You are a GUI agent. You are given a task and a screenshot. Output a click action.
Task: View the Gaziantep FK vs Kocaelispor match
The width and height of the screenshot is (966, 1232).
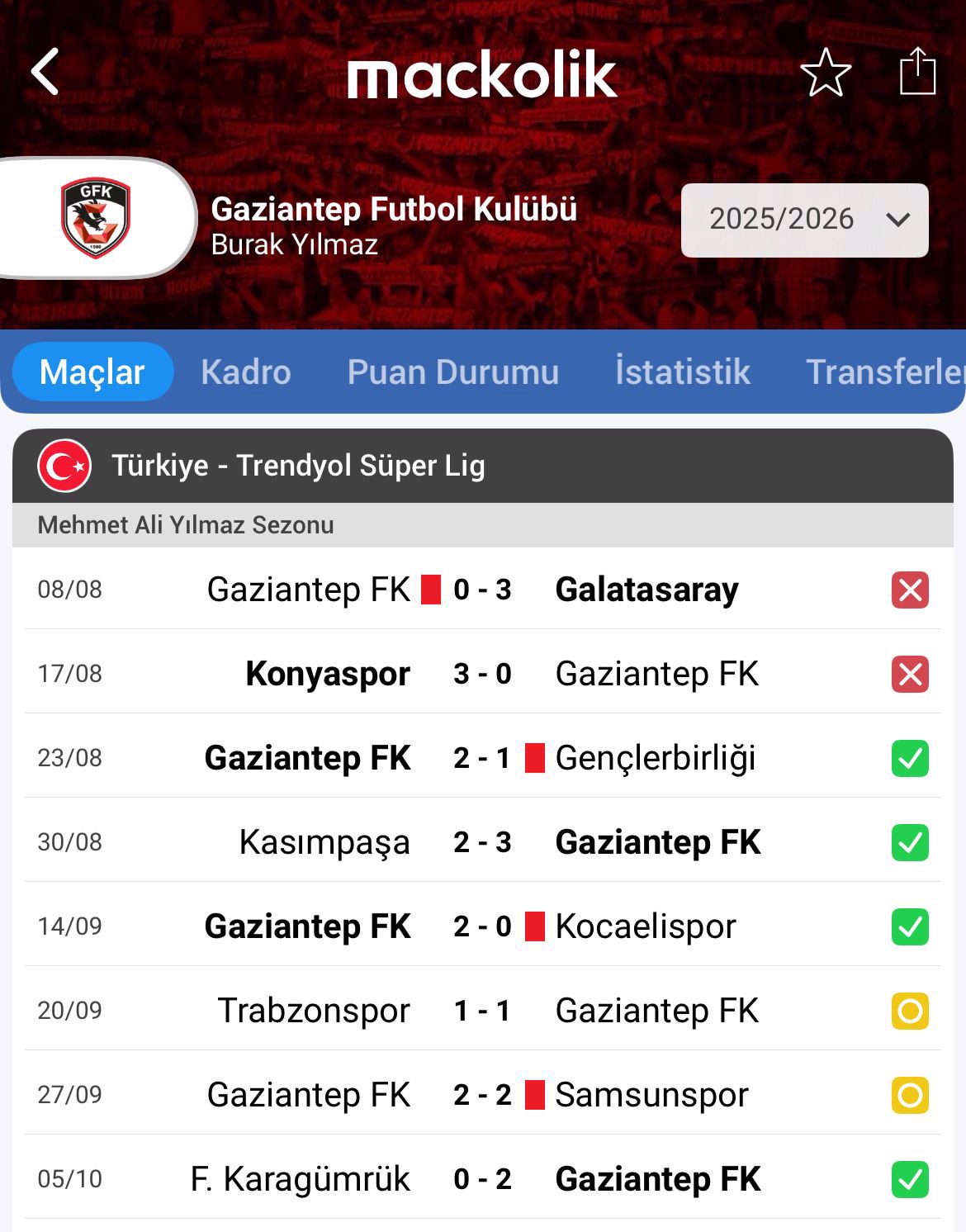coord(482,926)
